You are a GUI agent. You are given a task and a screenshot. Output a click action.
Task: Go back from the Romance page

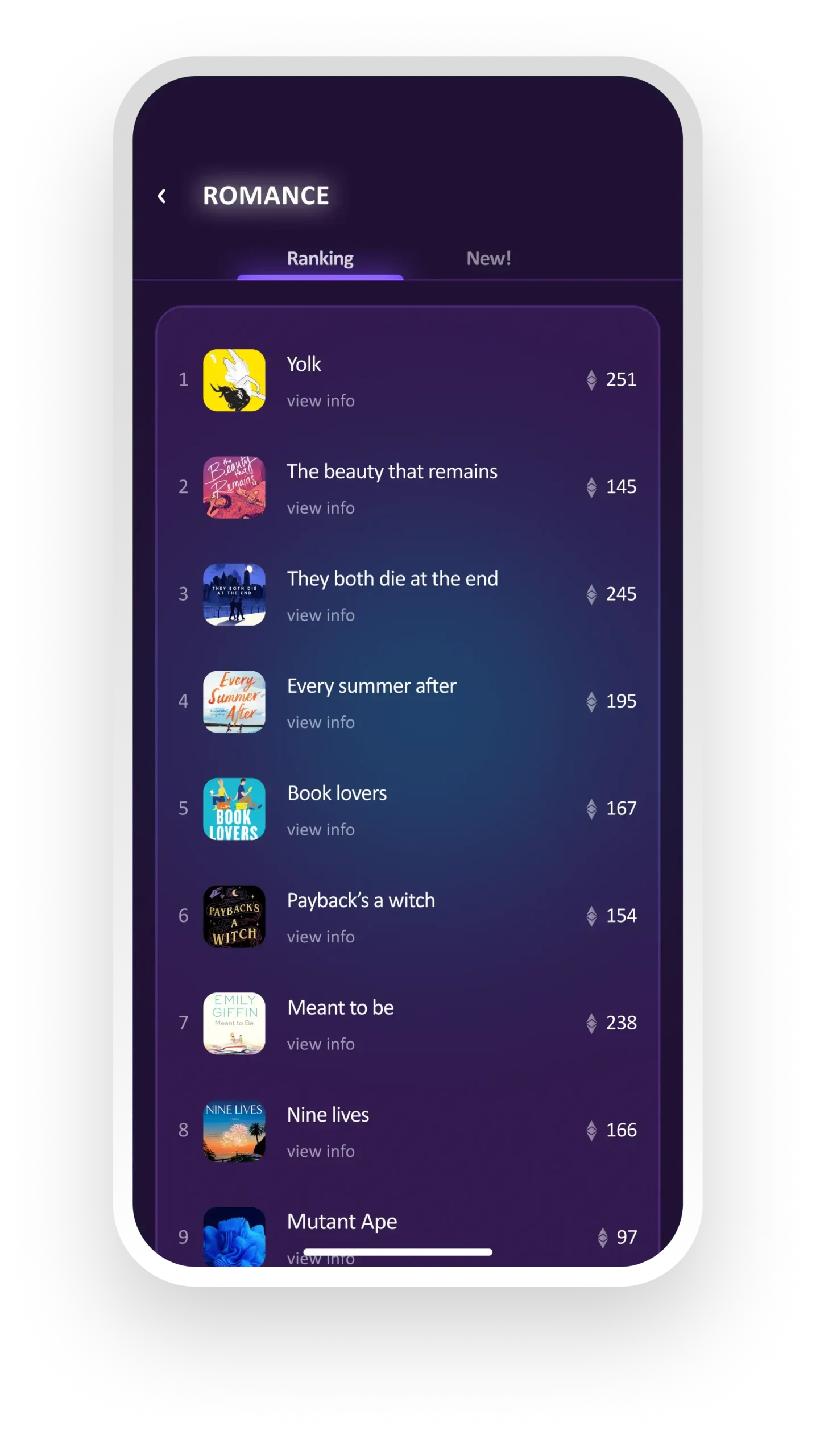pos(162,196)
